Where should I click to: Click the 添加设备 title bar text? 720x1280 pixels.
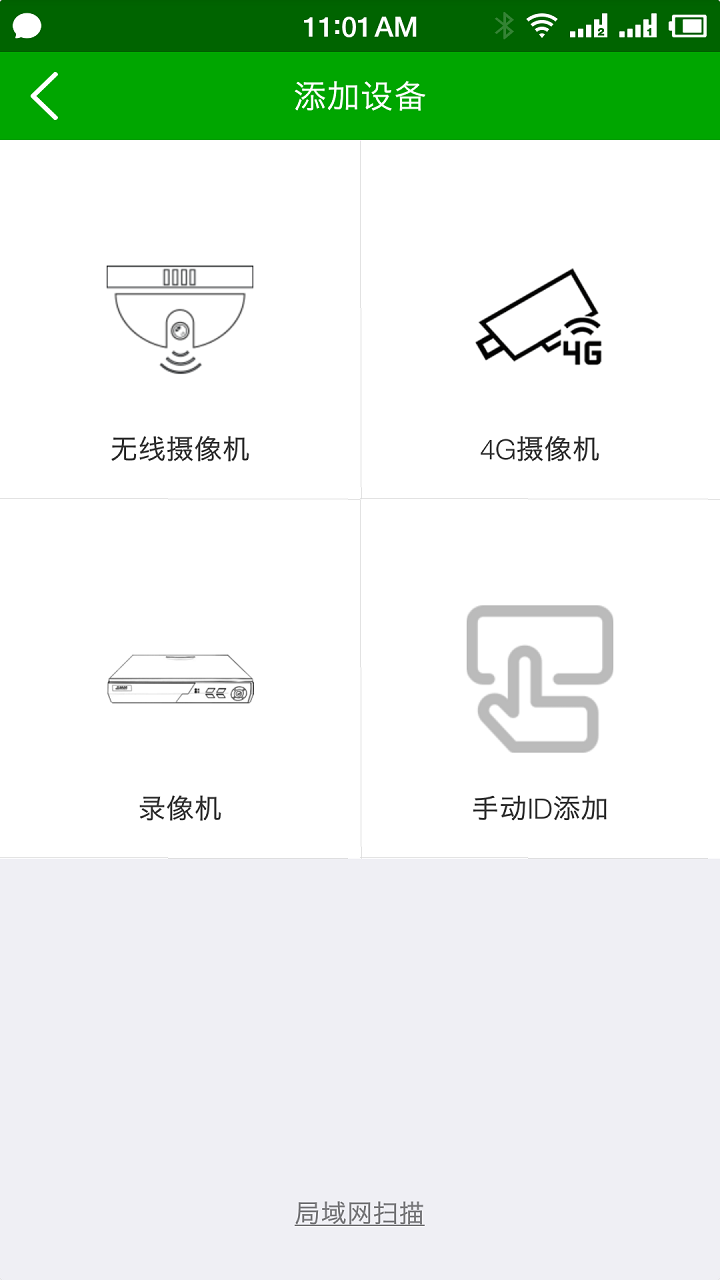(360, 97)
